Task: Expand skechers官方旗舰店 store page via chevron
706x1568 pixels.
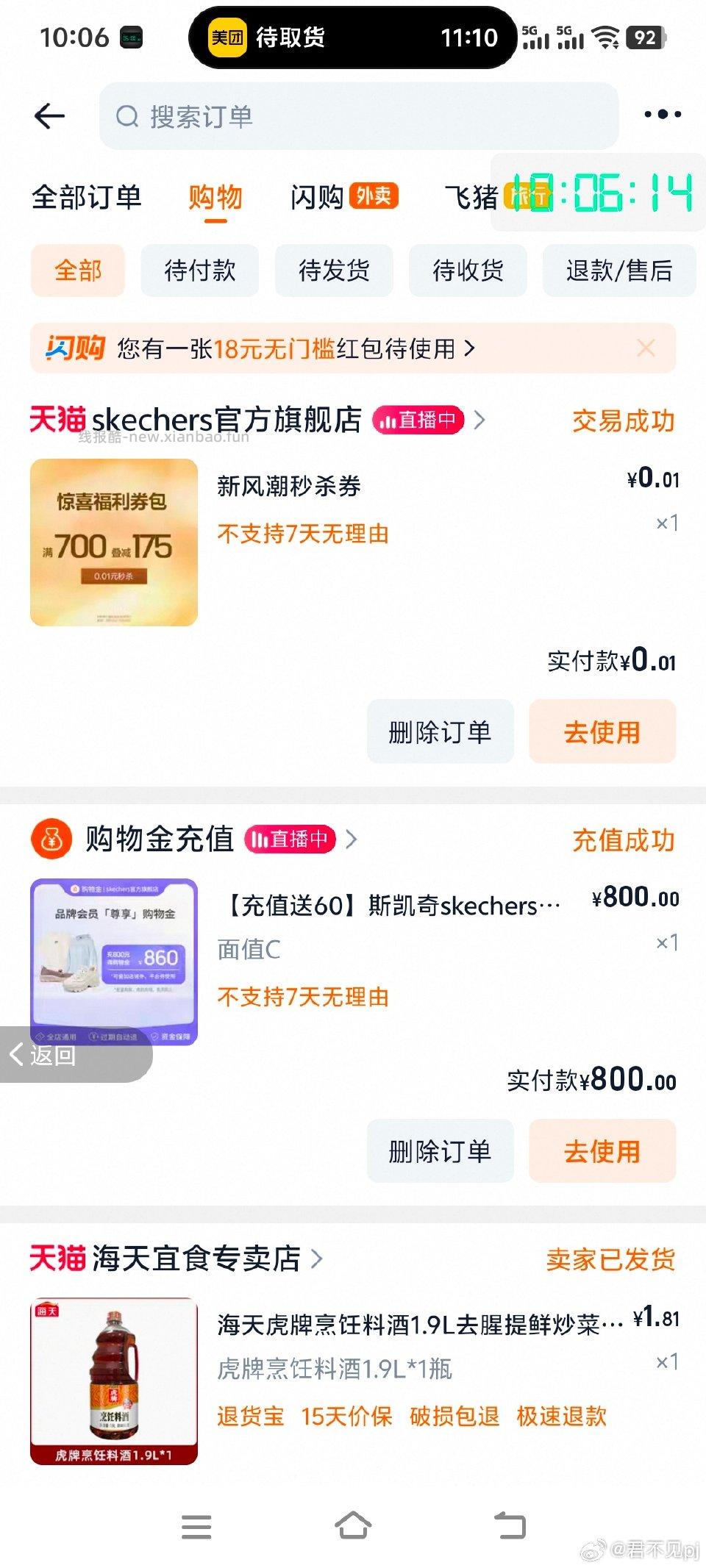Action: (x=482, y=419)
